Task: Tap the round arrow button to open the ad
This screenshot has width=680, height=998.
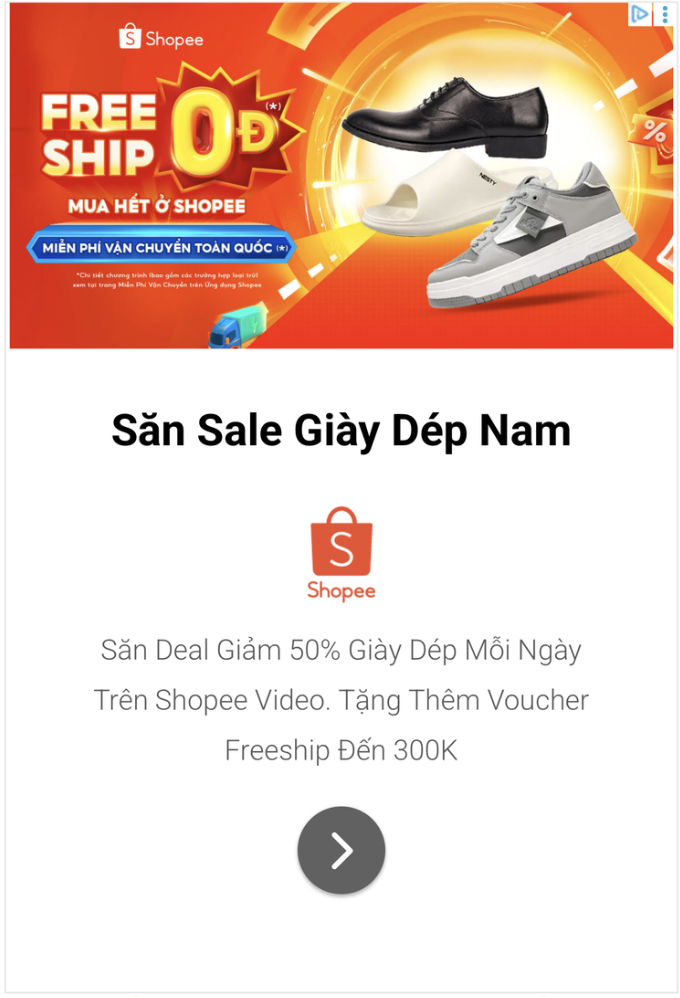Action: pyautogui.click(x=341, y=850)
